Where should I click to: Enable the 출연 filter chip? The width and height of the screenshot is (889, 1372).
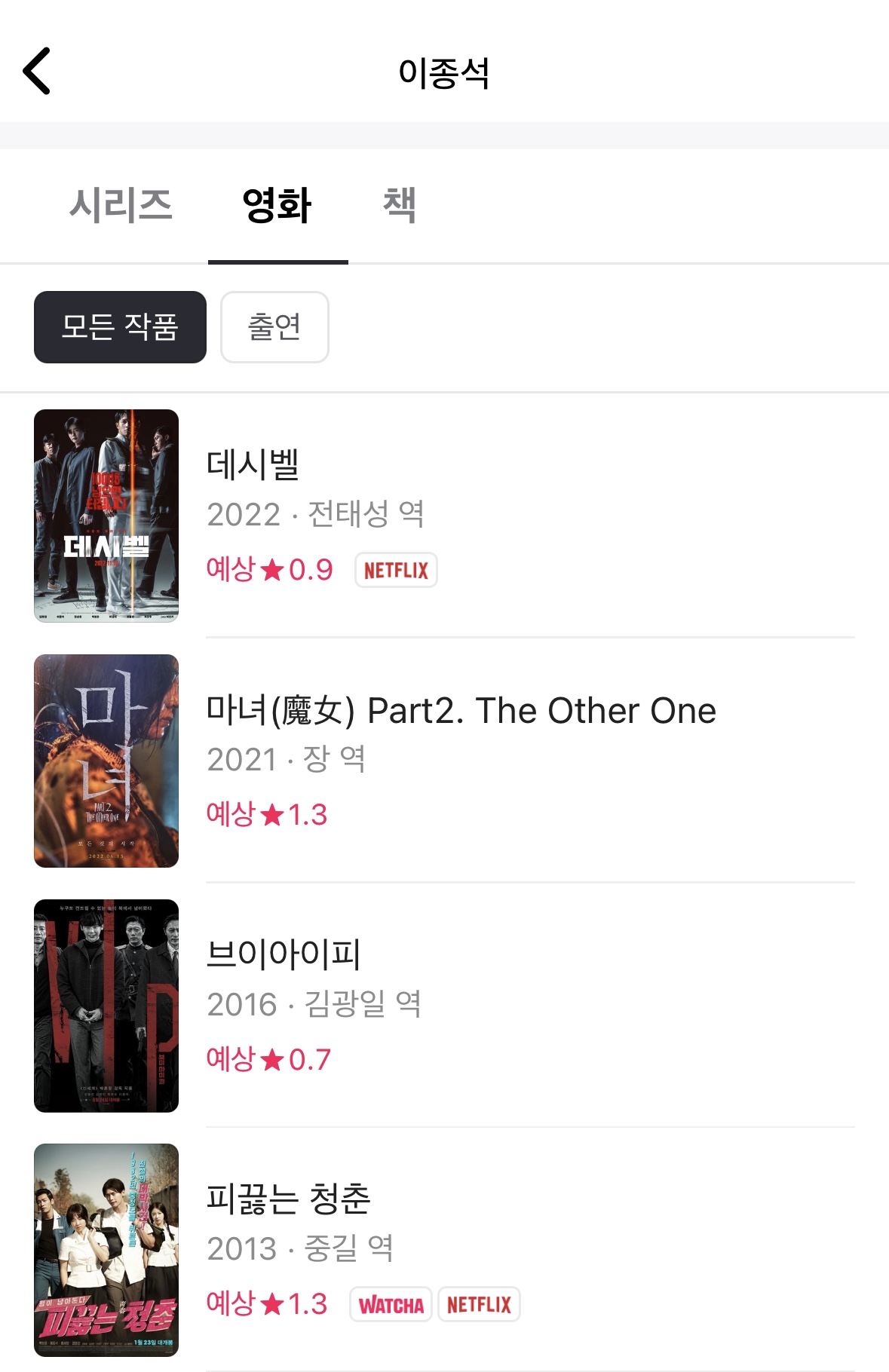274,327
